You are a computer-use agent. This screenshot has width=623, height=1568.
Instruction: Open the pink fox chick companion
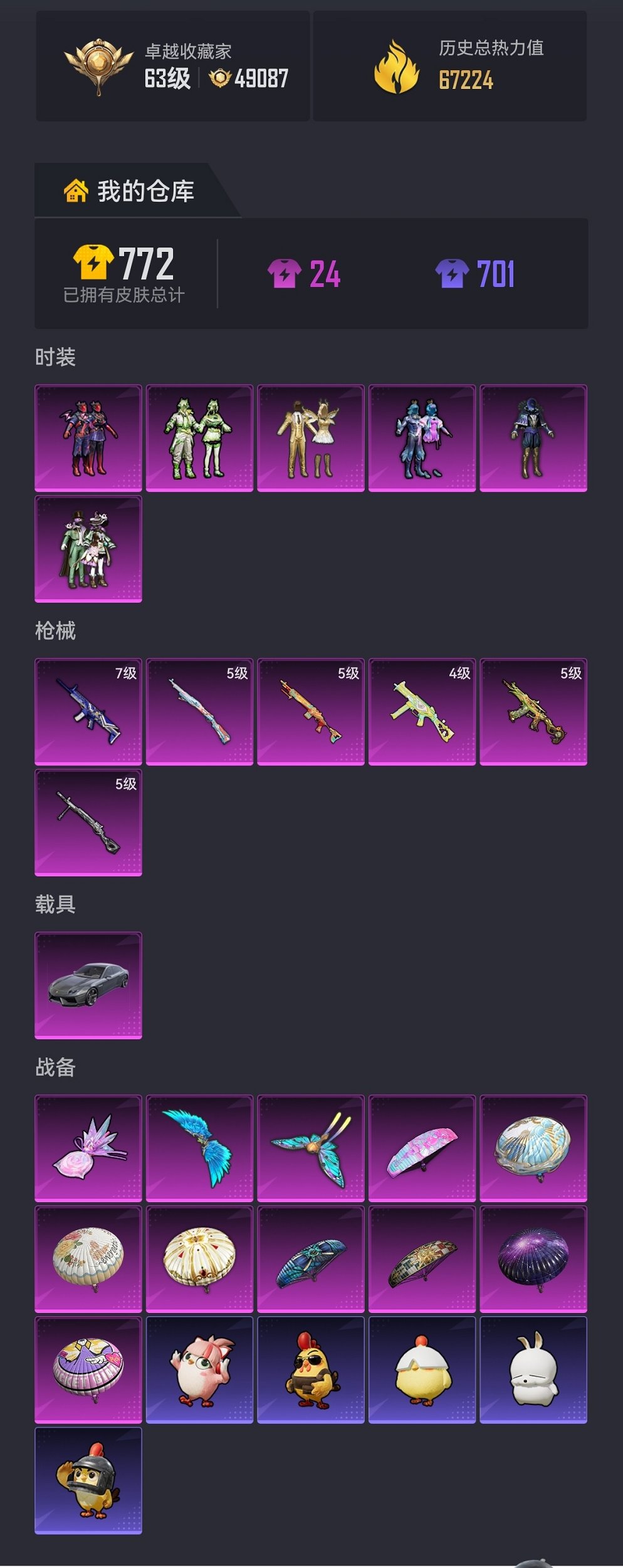[x=199, y=1370]
